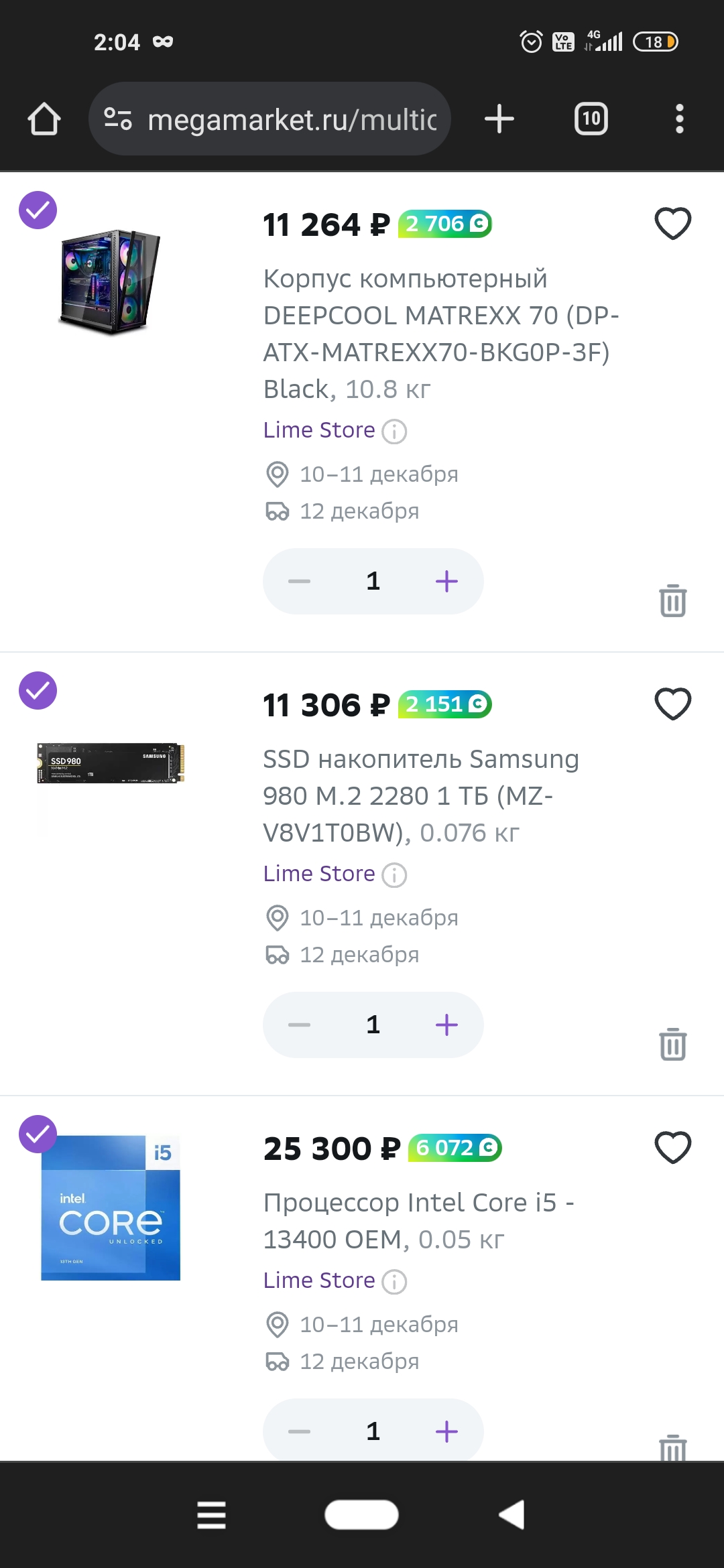Go back using system navigation
The width and height of the screenshot is (724, 1568).
pyautogui.click(x=512, y=1514)
